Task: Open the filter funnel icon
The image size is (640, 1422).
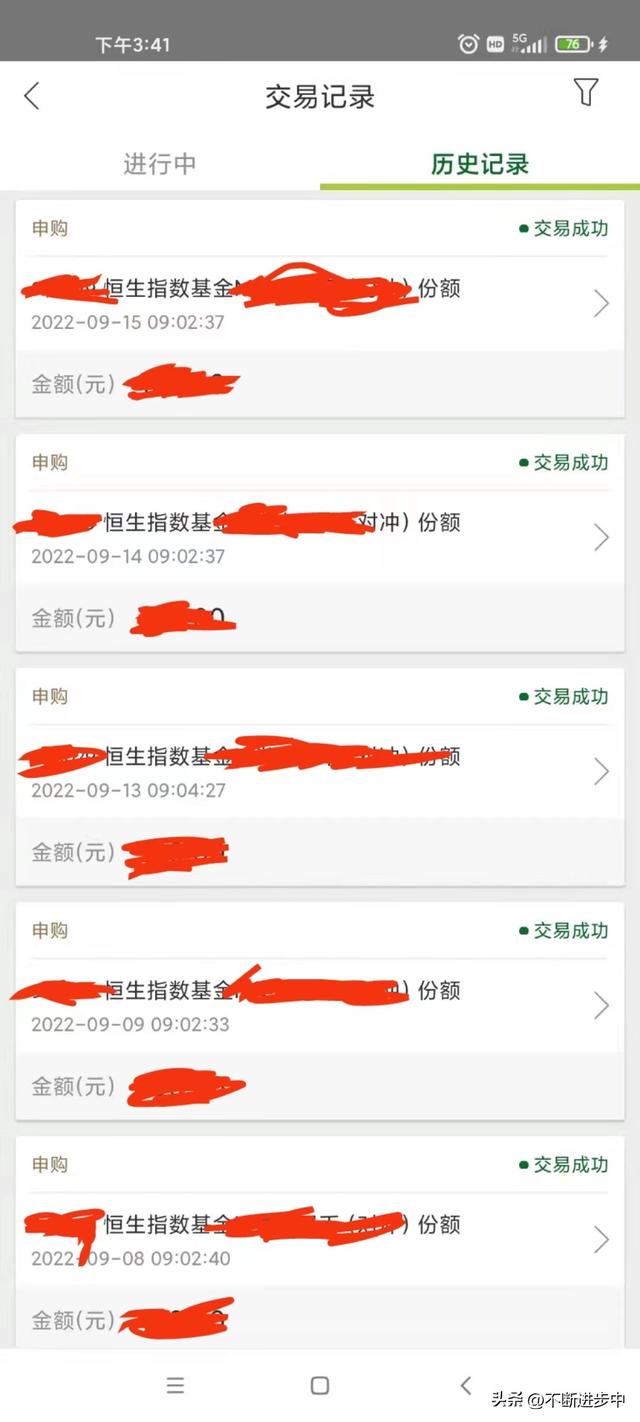Action: coord(586,93)
